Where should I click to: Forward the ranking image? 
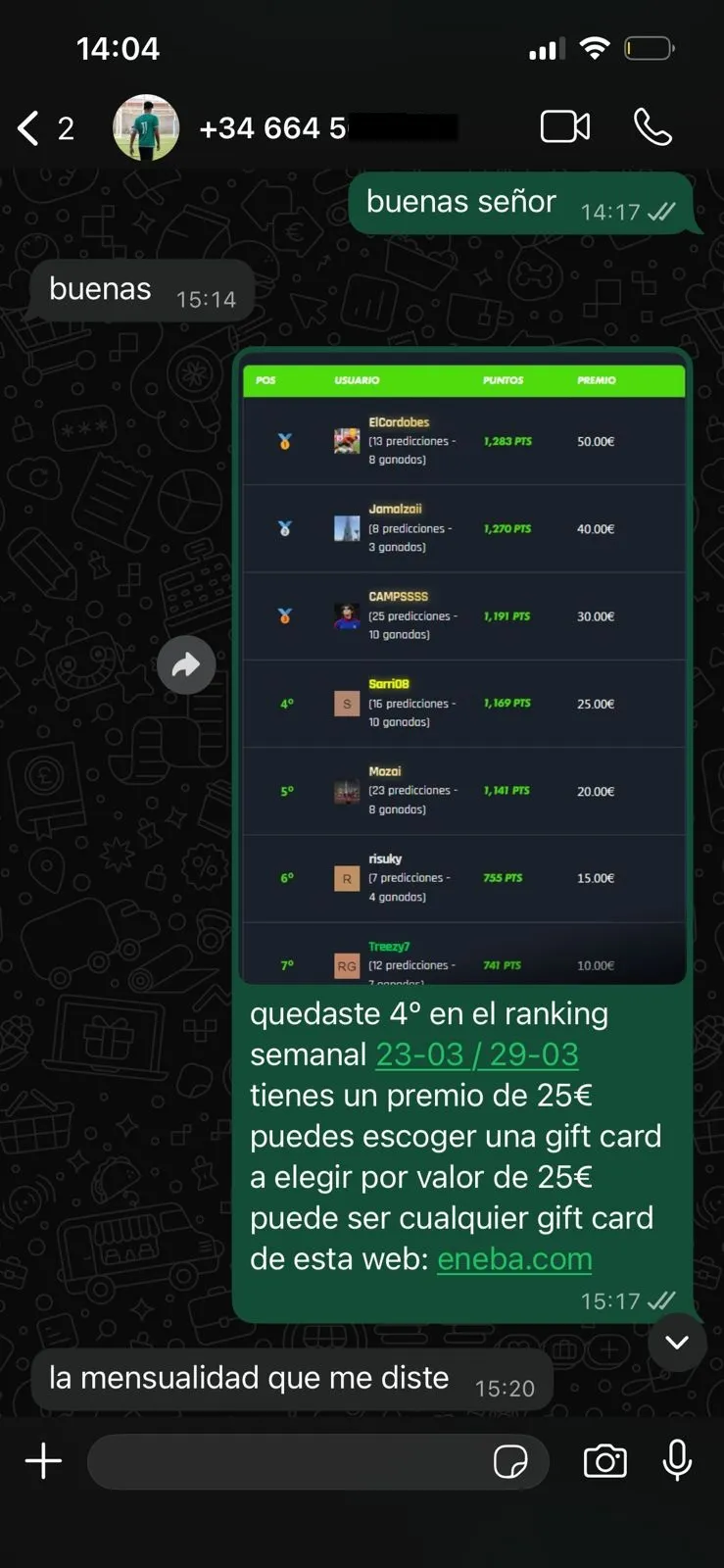pyautogui.click(x=186, y=665)
